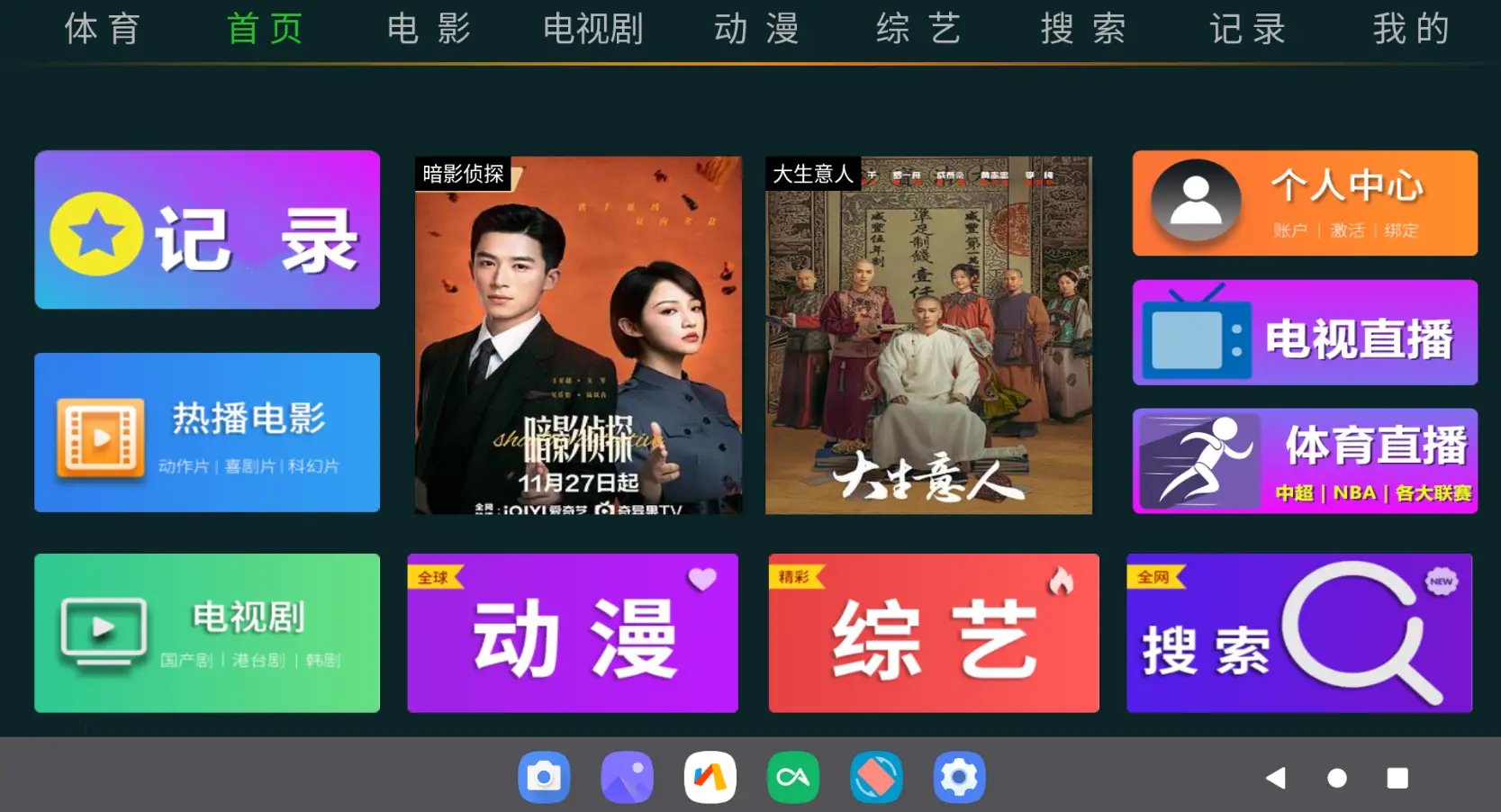The height and width of the screenshot is (812, 1501).
Task: Open the green 电视剧 card
Action: [x=207, y=633]
